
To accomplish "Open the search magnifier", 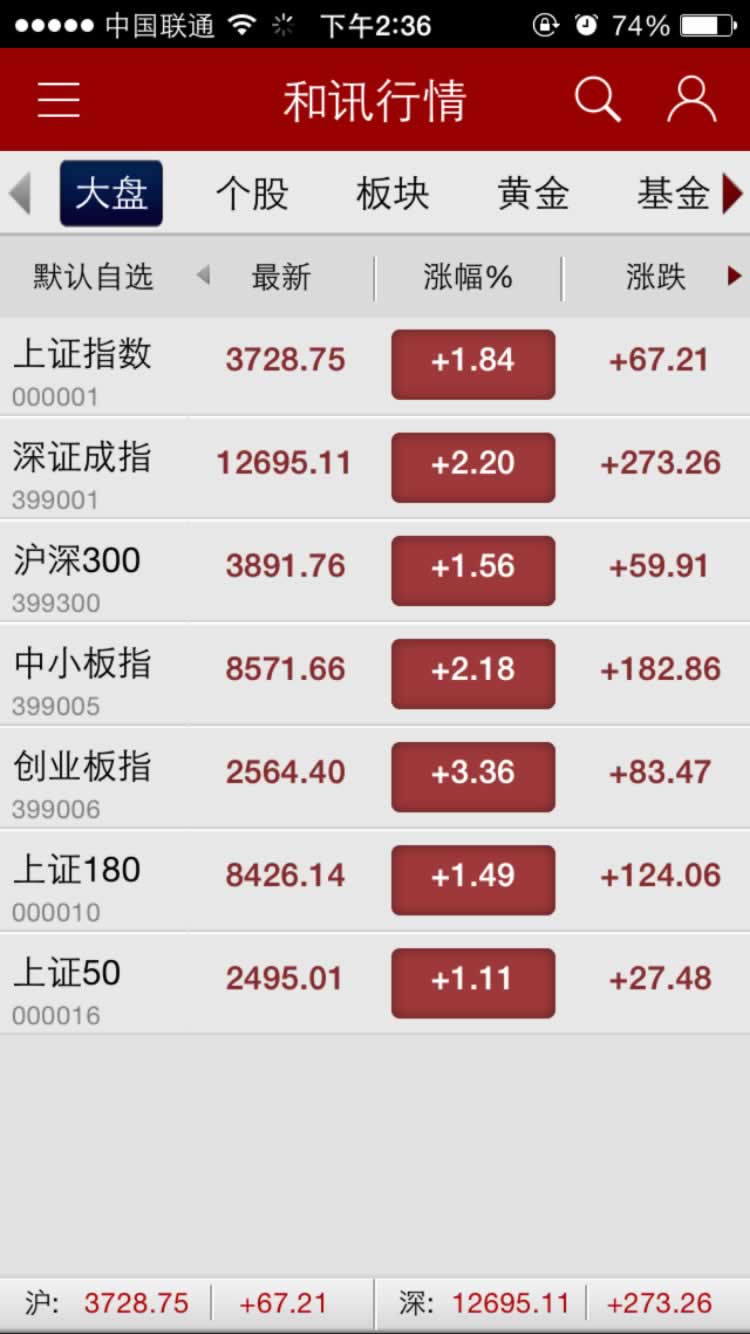I will point(597,100).
